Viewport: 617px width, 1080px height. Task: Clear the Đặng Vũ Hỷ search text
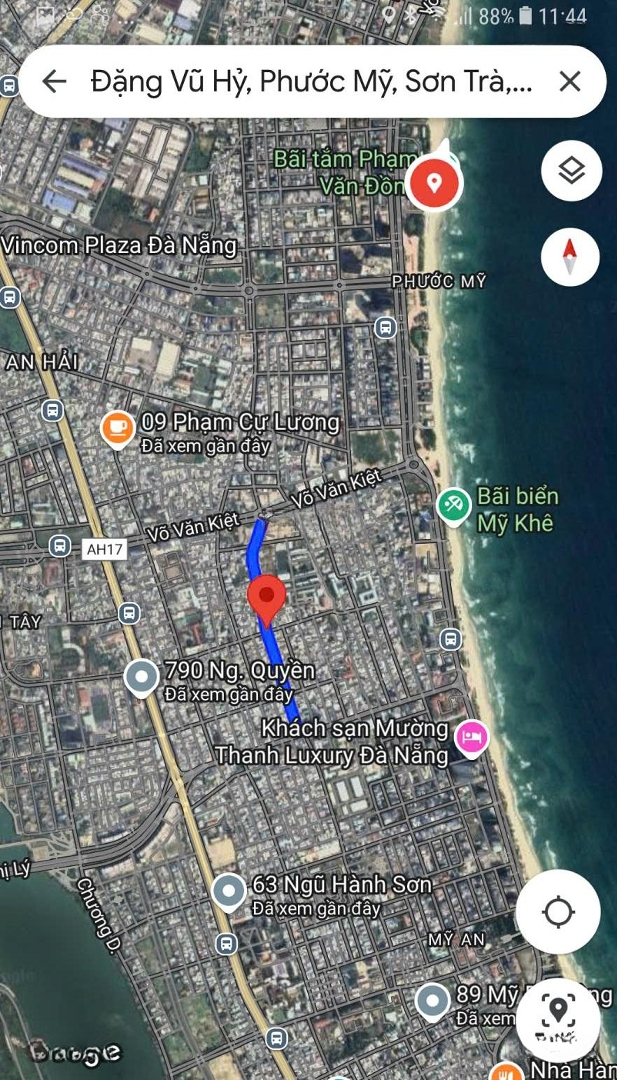click(x=569, y=82)
